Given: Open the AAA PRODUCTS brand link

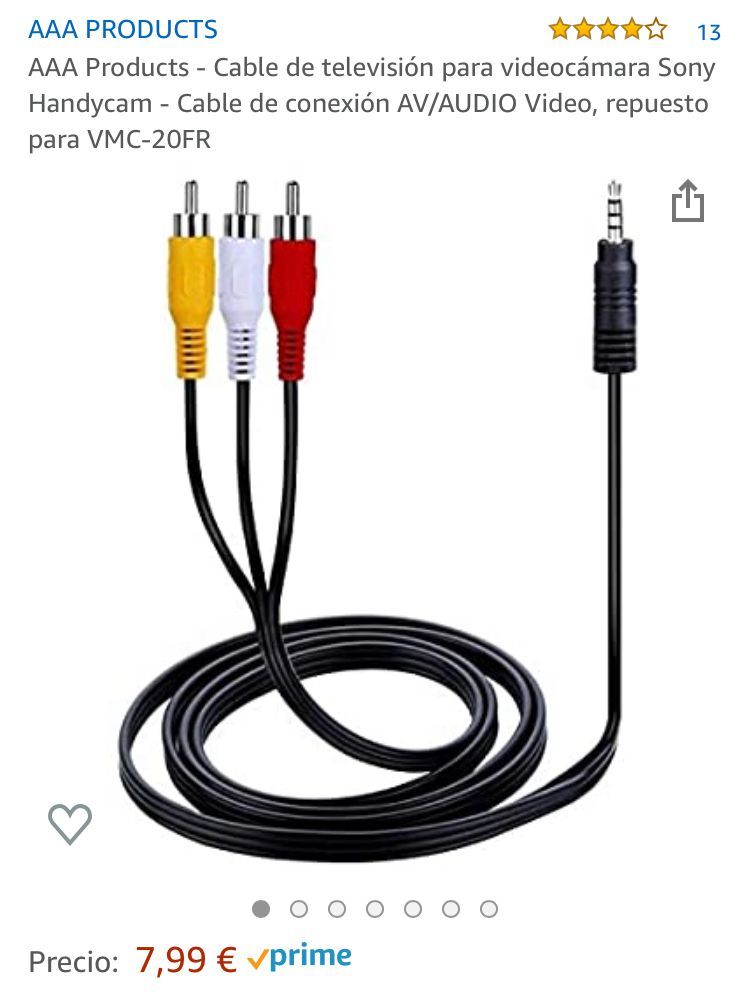Looking at the screenshot, I should point(123,30).
